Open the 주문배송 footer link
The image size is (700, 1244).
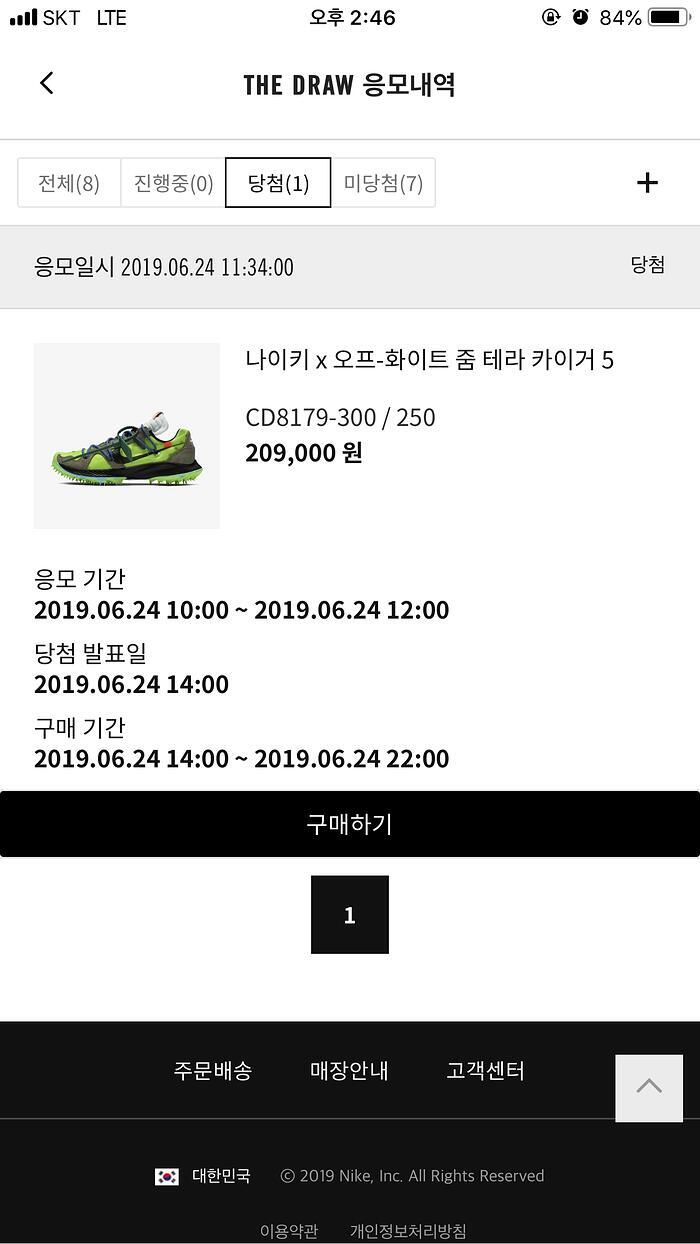pyautogui.click(x=213, y=1071)
